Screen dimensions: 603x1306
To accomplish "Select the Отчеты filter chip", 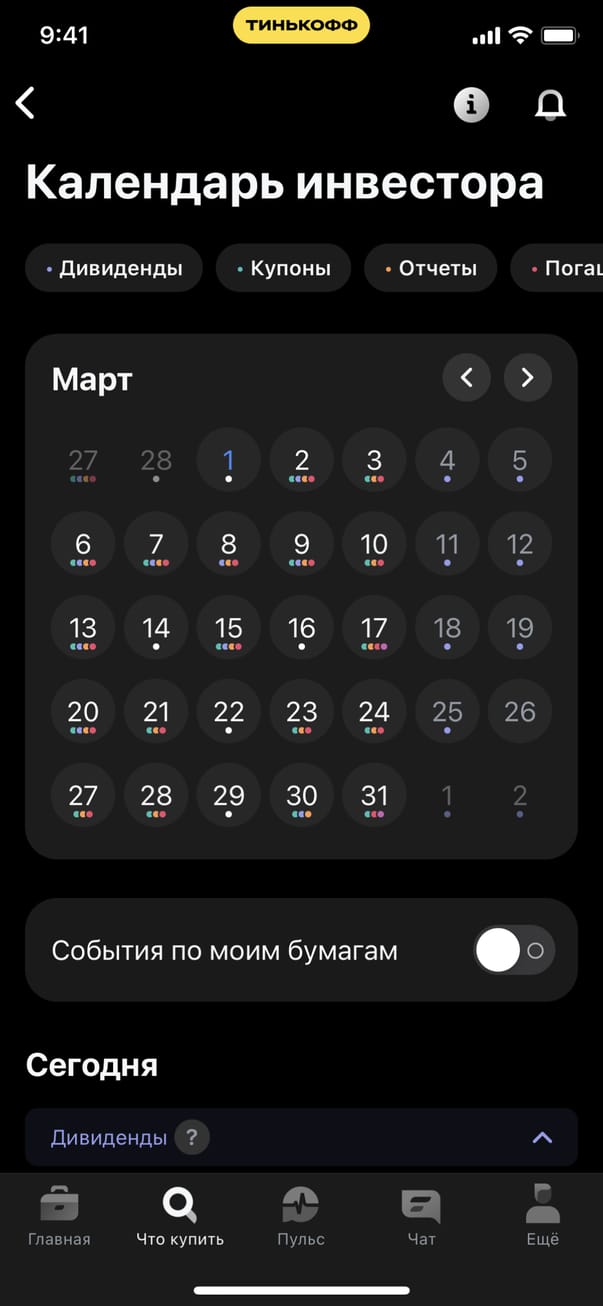I will [x=430, y=268].
